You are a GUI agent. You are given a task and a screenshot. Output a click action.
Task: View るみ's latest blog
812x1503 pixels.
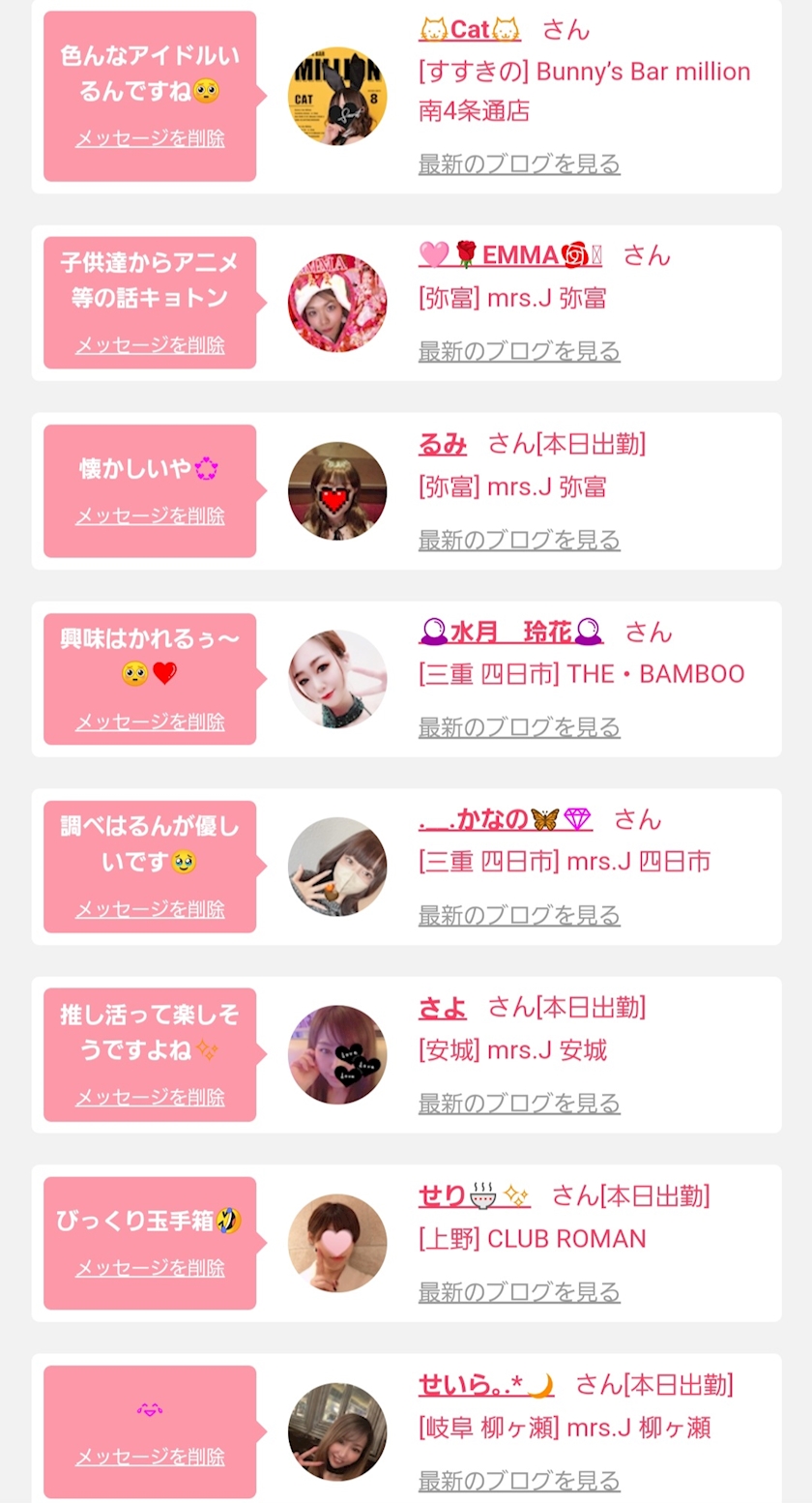point(519,540)
